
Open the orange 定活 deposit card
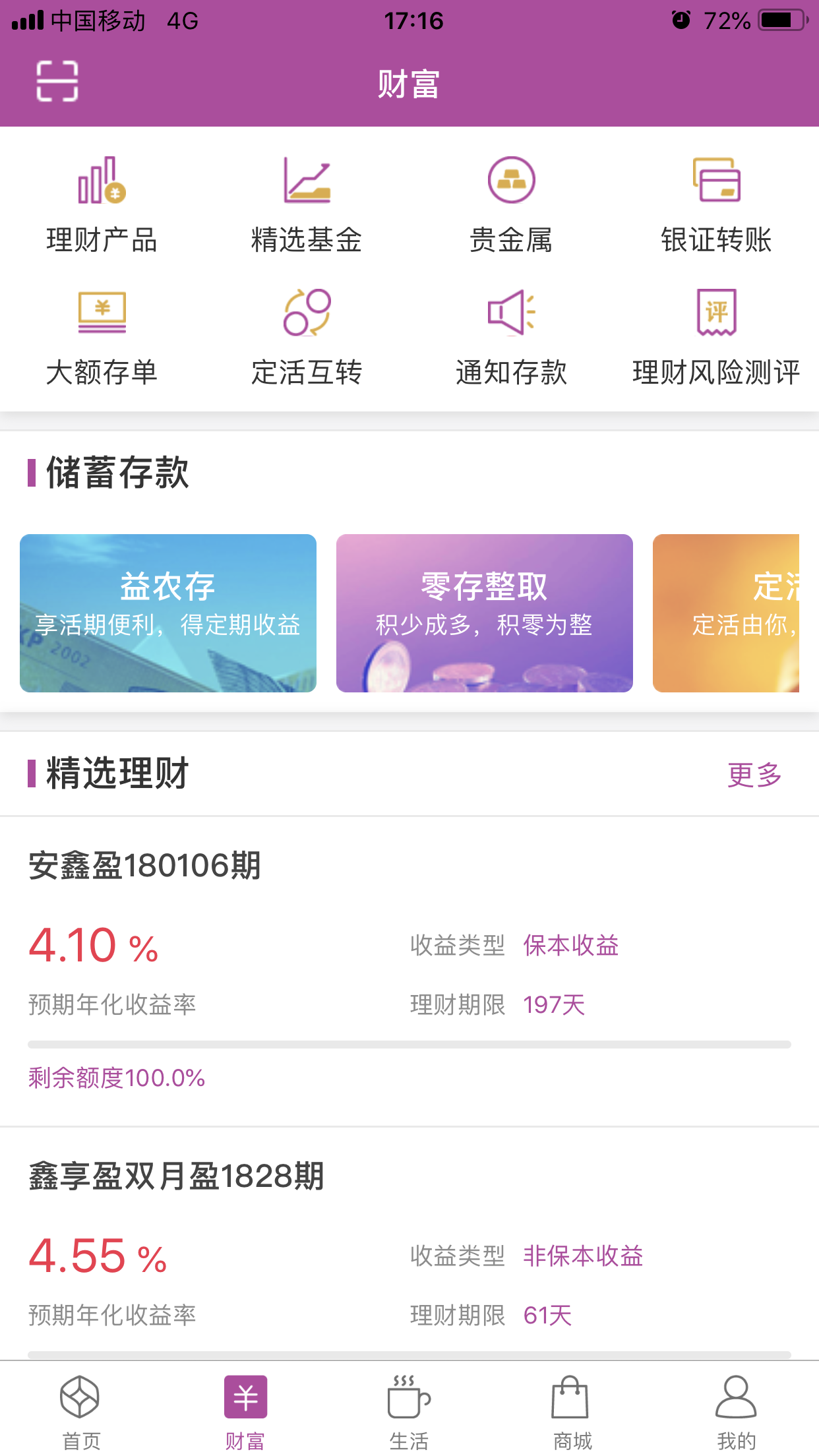tap(725, 613)
